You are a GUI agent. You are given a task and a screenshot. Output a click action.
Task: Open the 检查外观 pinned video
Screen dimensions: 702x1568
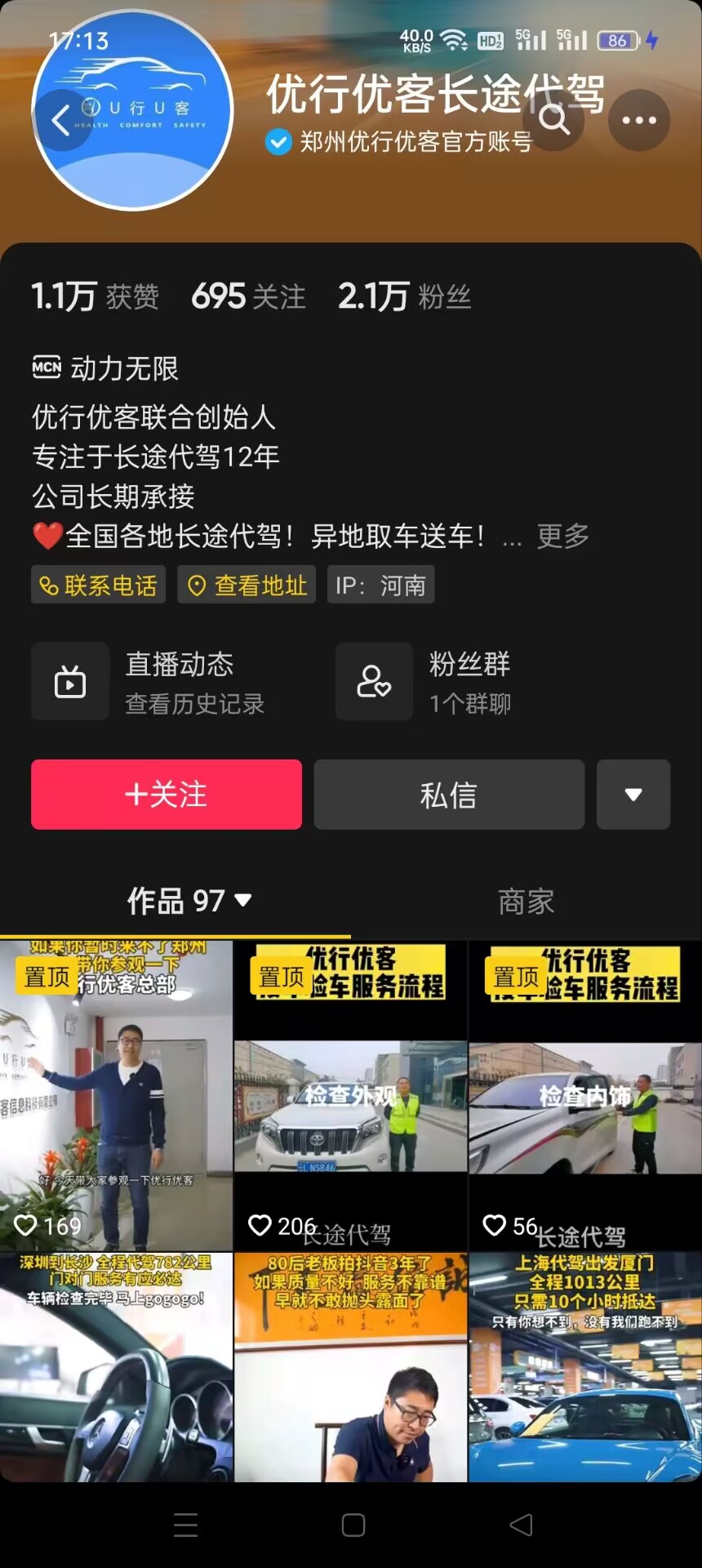(x=350, y=1094)
